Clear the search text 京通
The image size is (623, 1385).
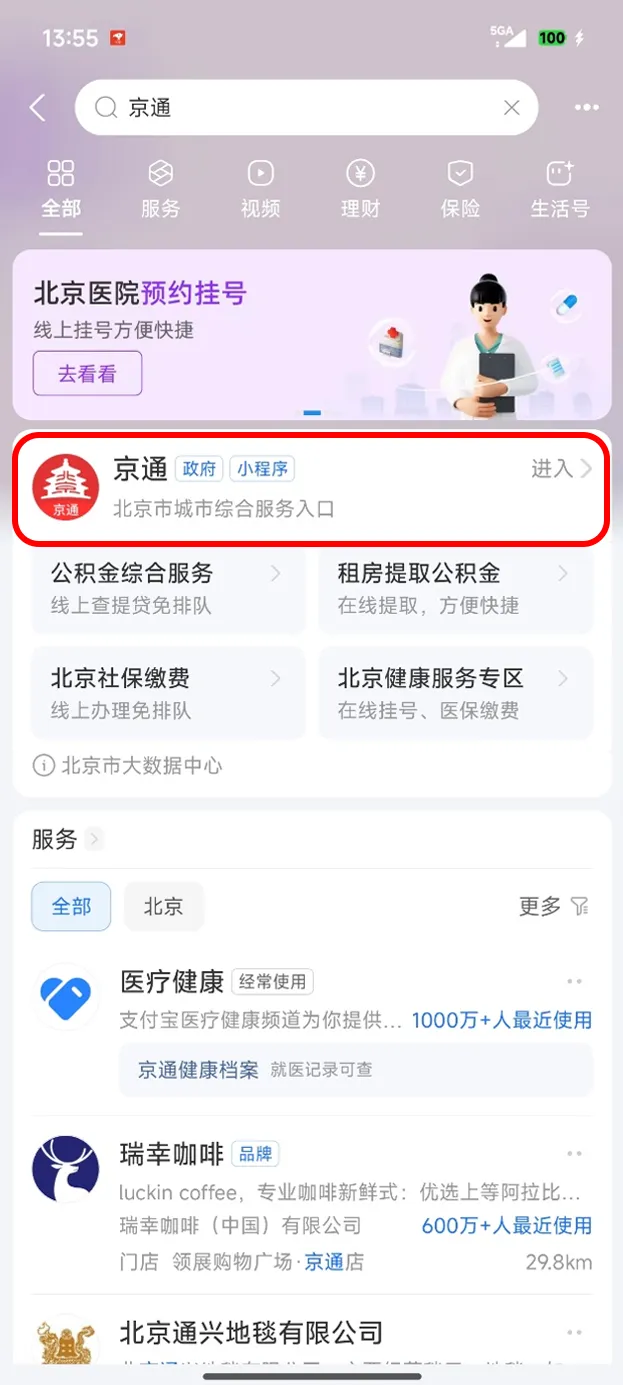tap(511, 108)
